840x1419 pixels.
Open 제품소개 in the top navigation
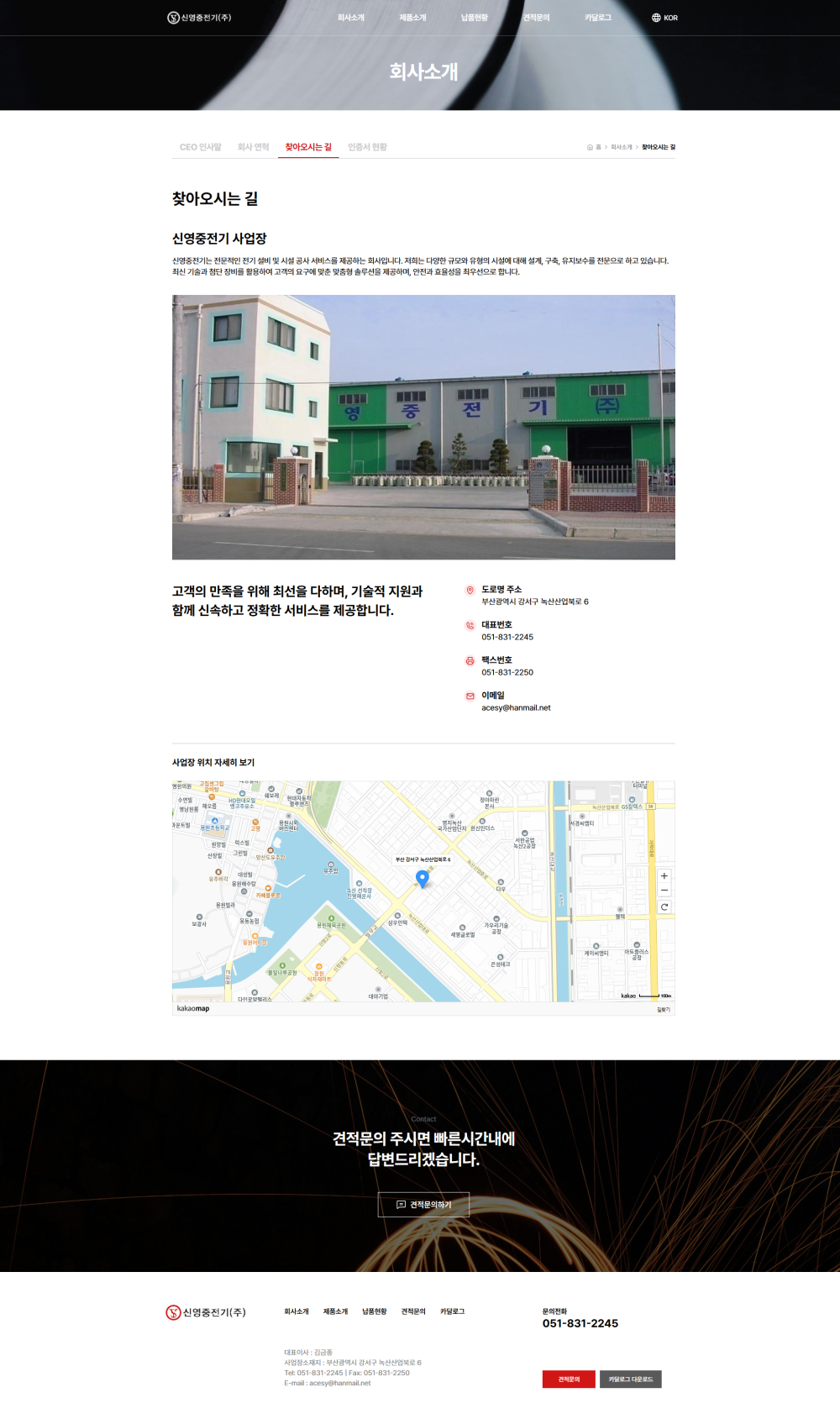412,18
